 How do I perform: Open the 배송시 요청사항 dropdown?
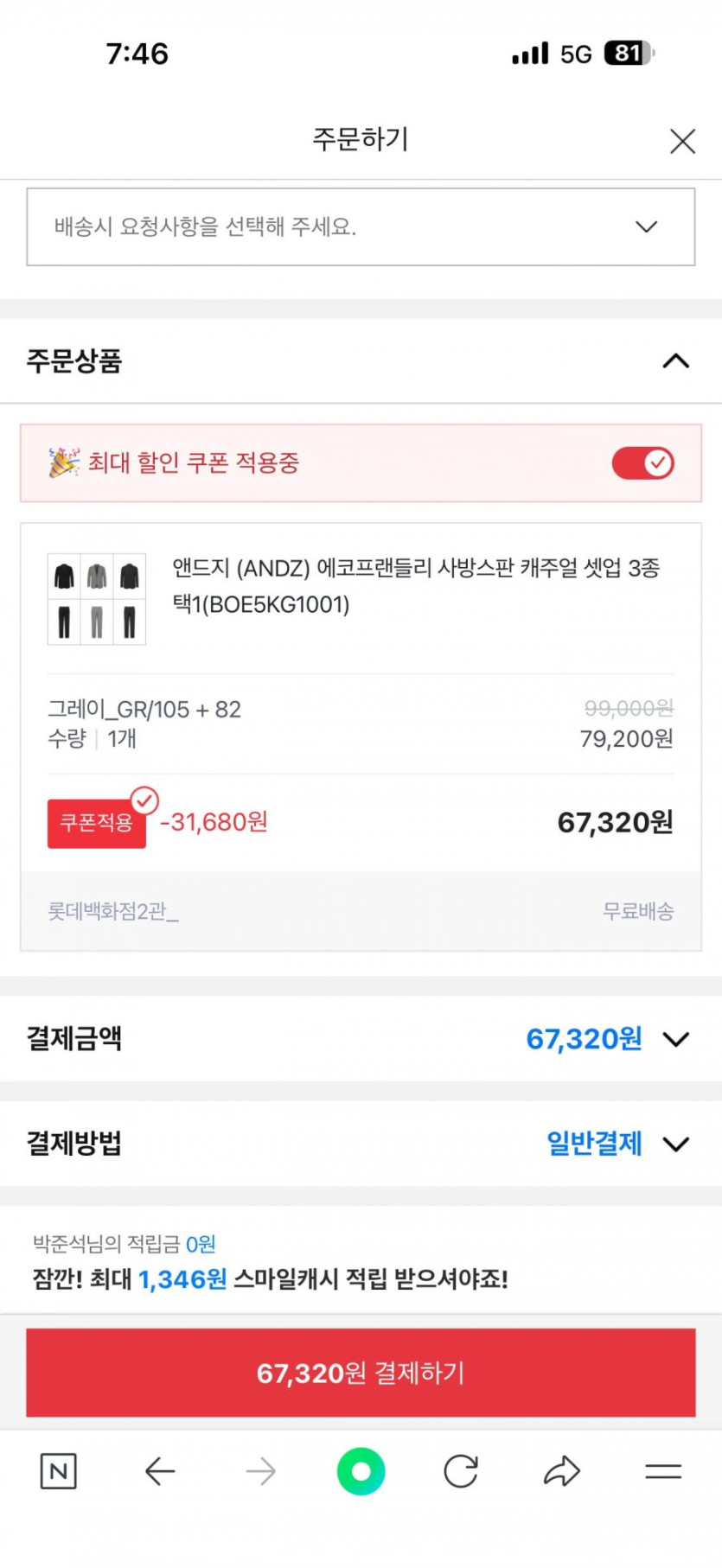[x=361, y=226]
